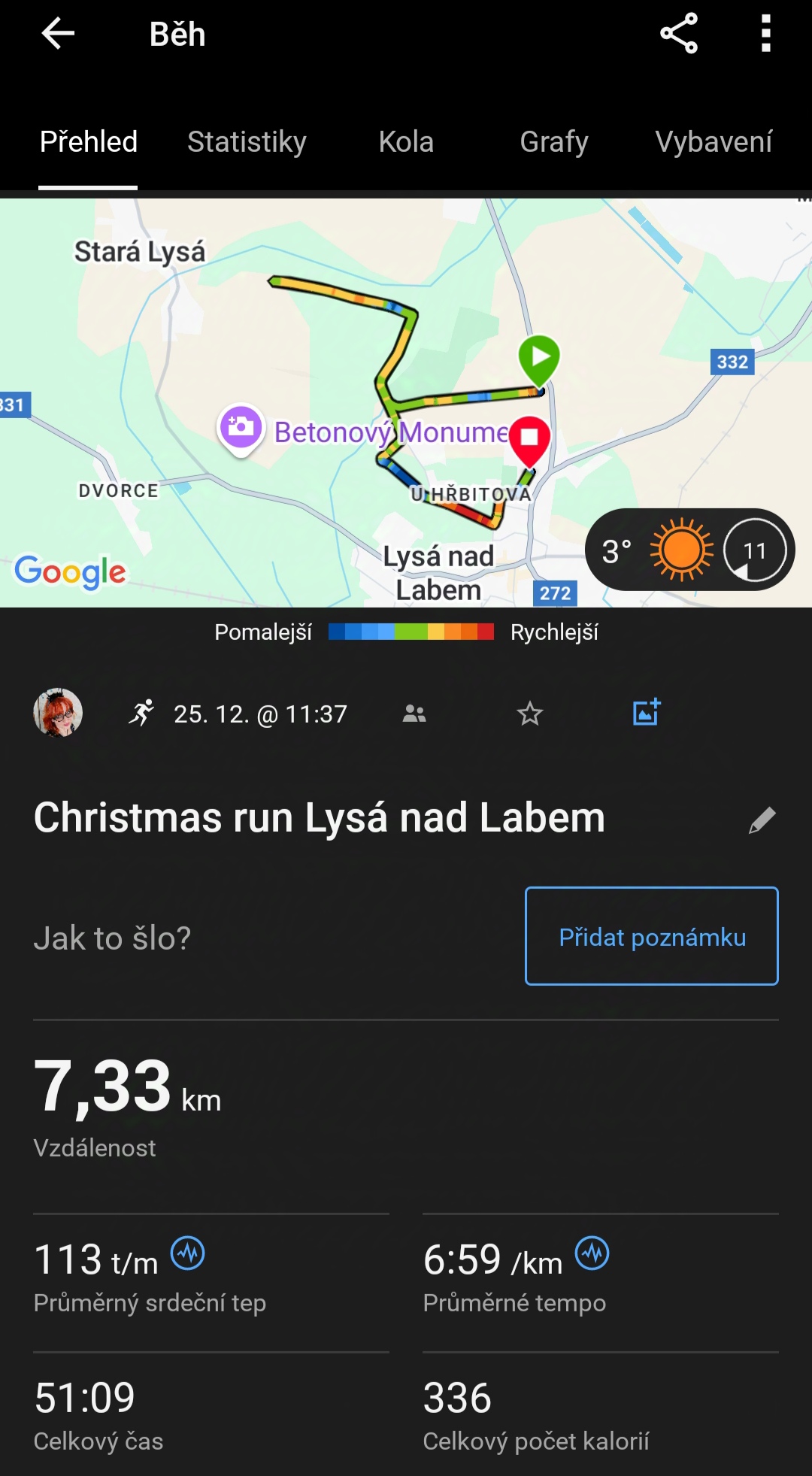812x1476 pixels.
Task: Open info icon next to 113 t/m
Action: [188, 1253]
